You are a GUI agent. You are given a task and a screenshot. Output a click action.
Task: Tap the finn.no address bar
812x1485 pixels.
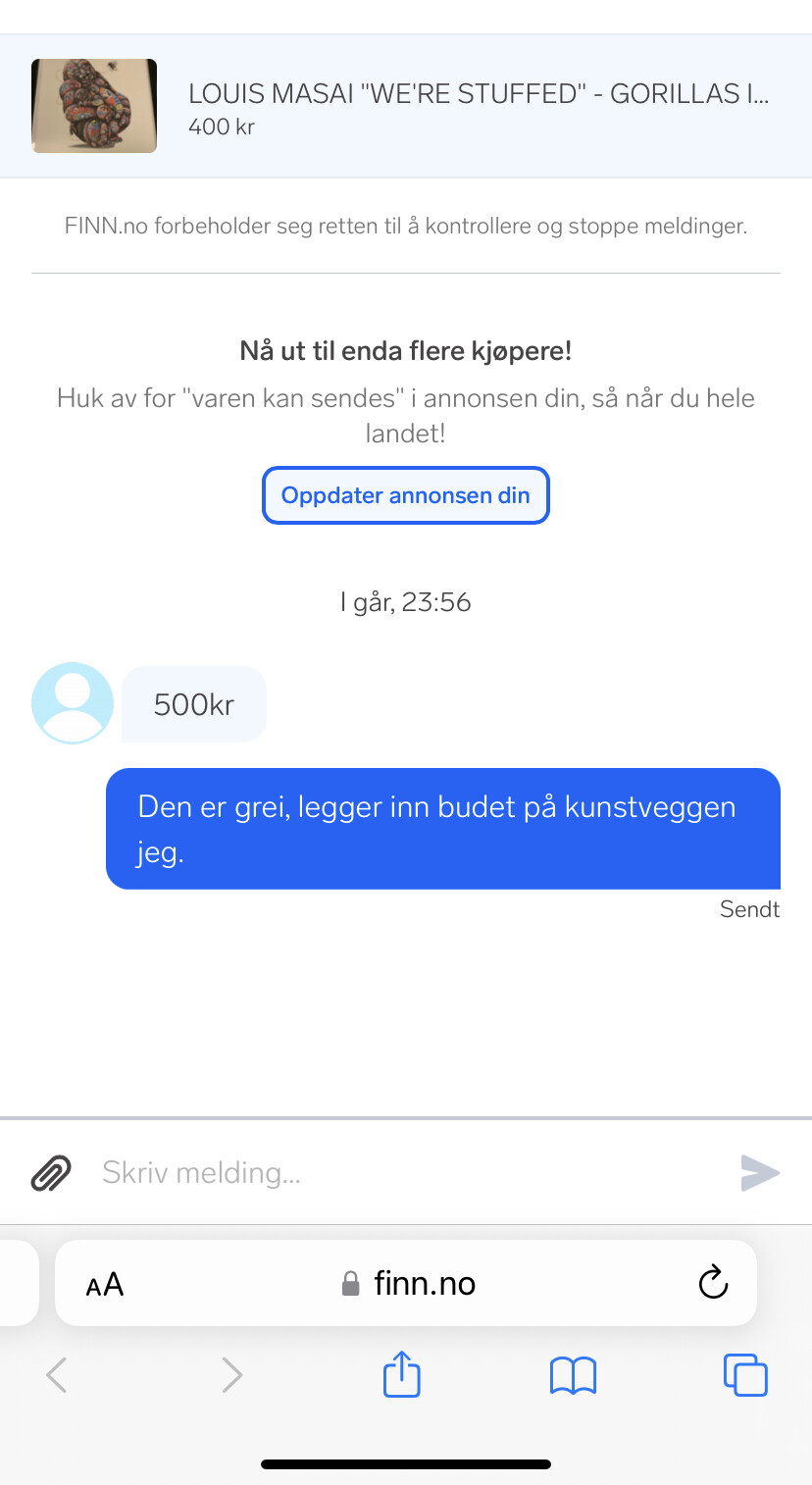click(406, 1283)
